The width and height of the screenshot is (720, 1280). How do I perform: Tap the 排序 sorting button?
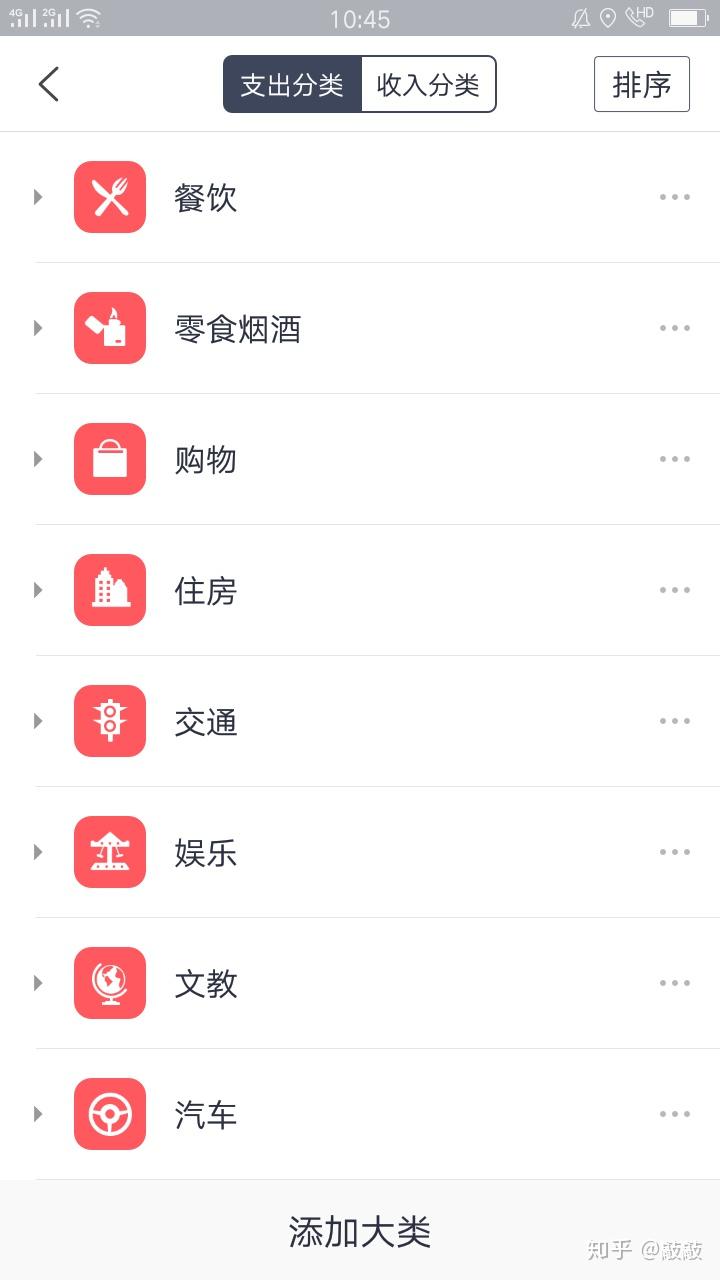[641, 84]
